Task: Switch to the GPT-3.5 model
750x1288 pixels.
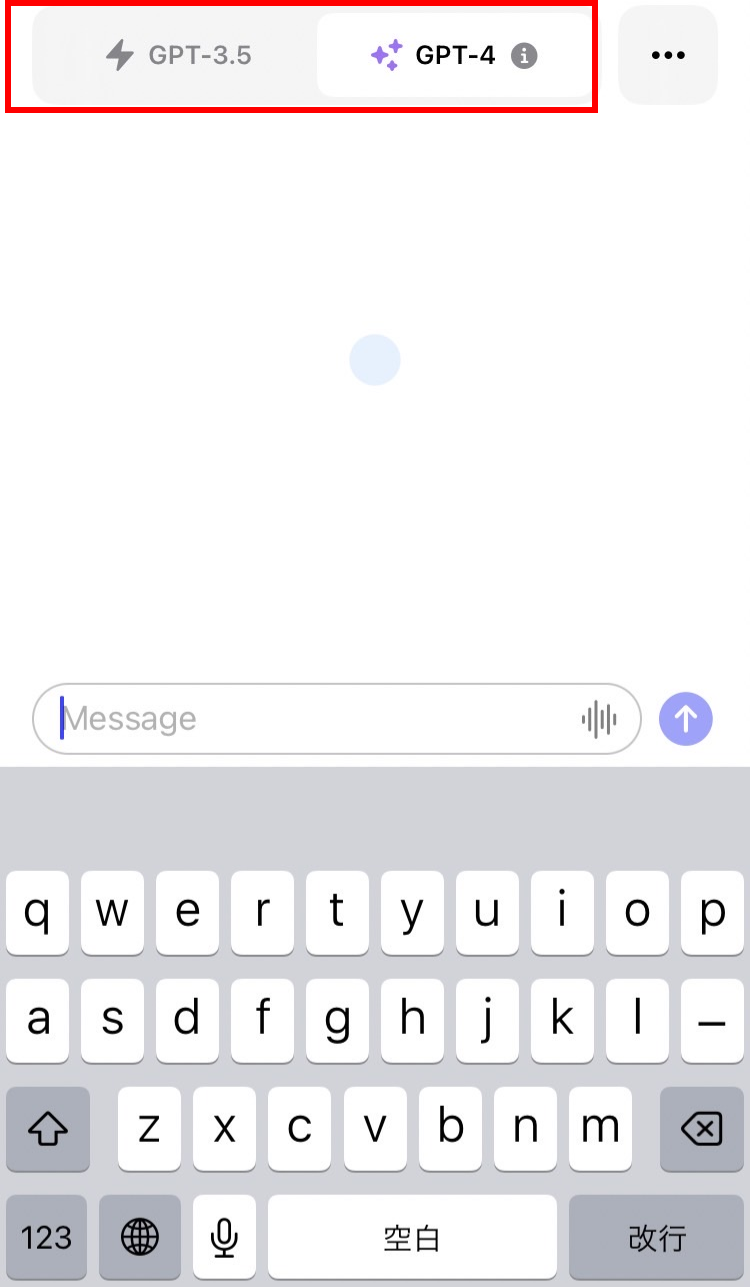Action: (x=178, y=55)
